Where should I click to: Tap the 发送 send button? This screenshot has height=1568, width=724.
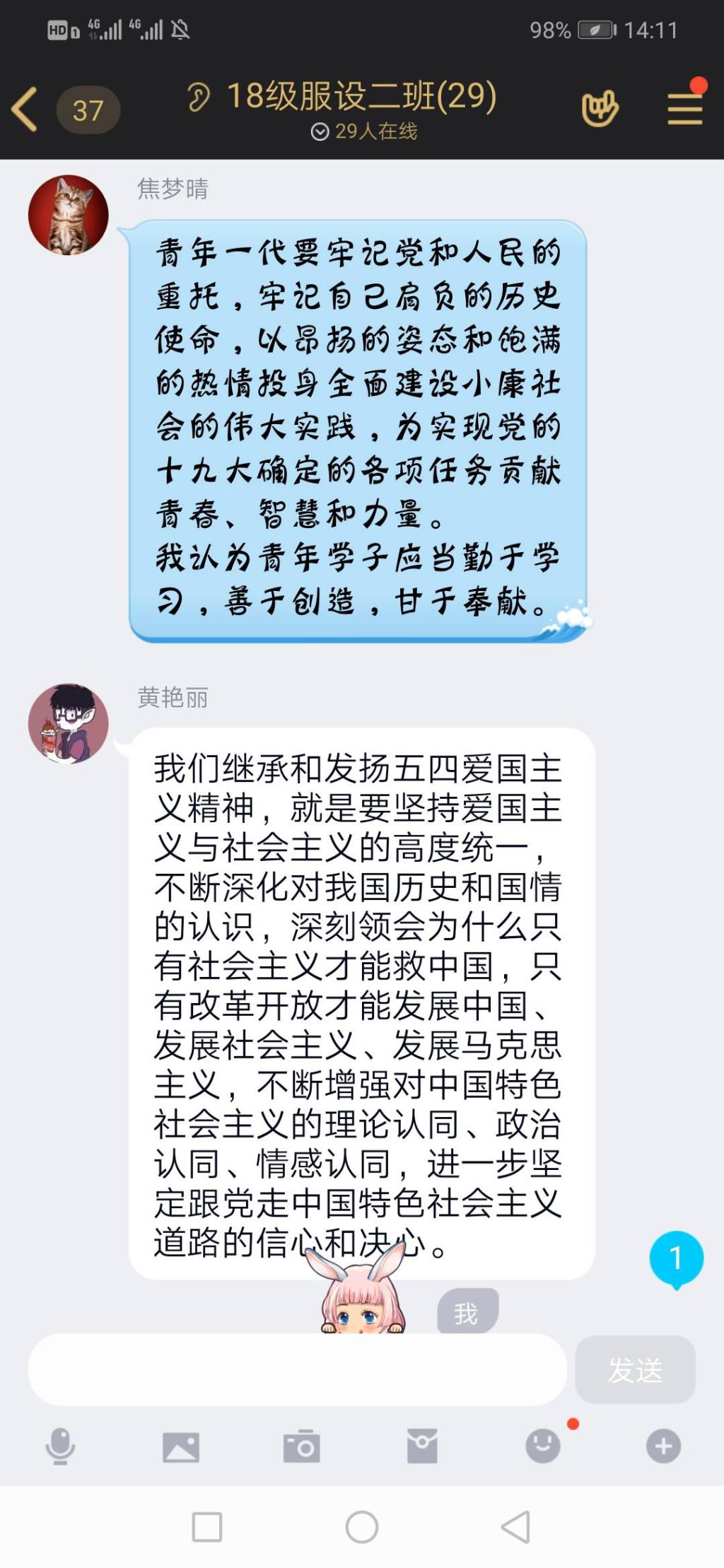(x=635, y=1369)
